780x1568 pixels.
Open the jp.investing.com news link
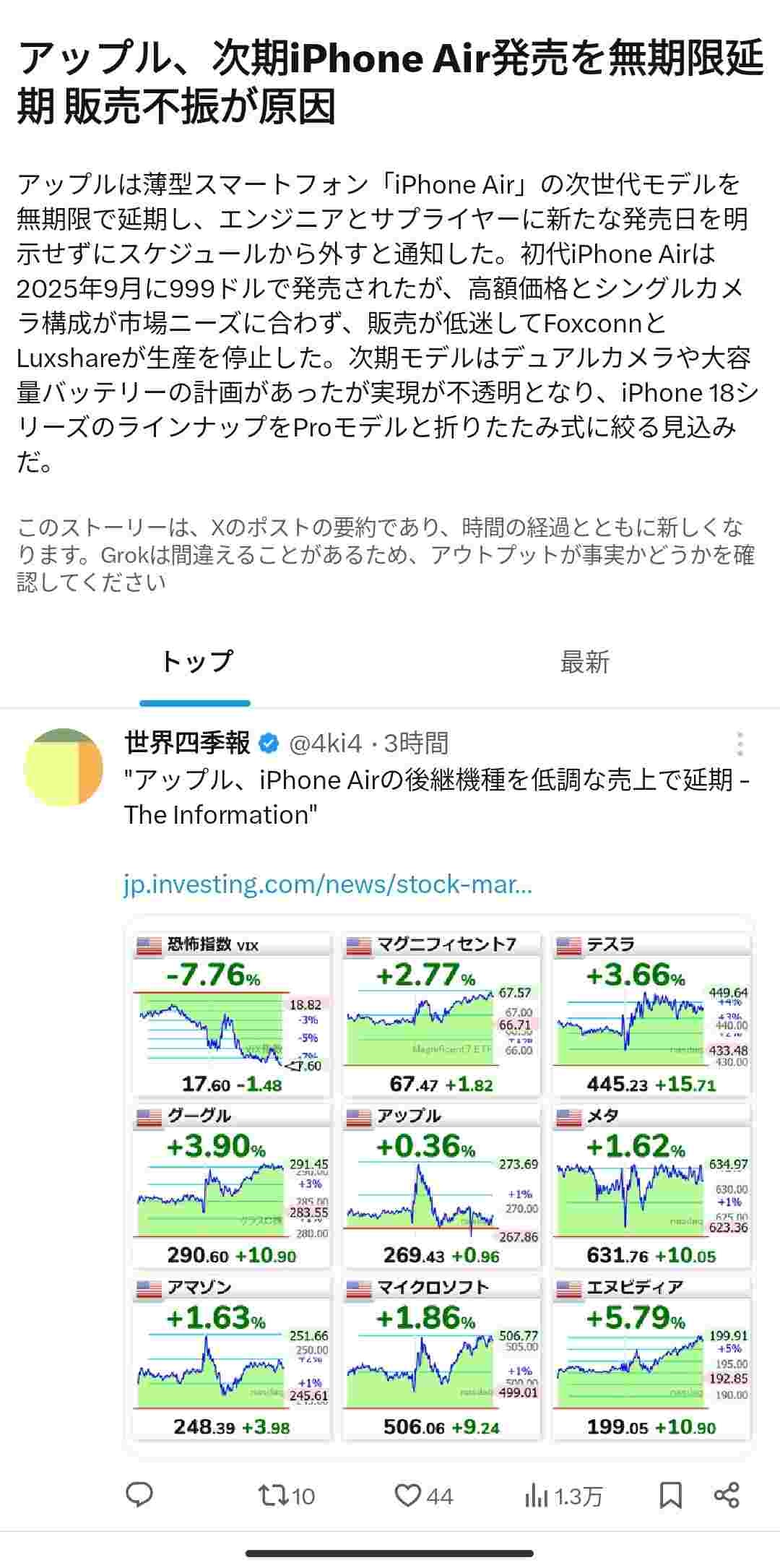(327, 884)
